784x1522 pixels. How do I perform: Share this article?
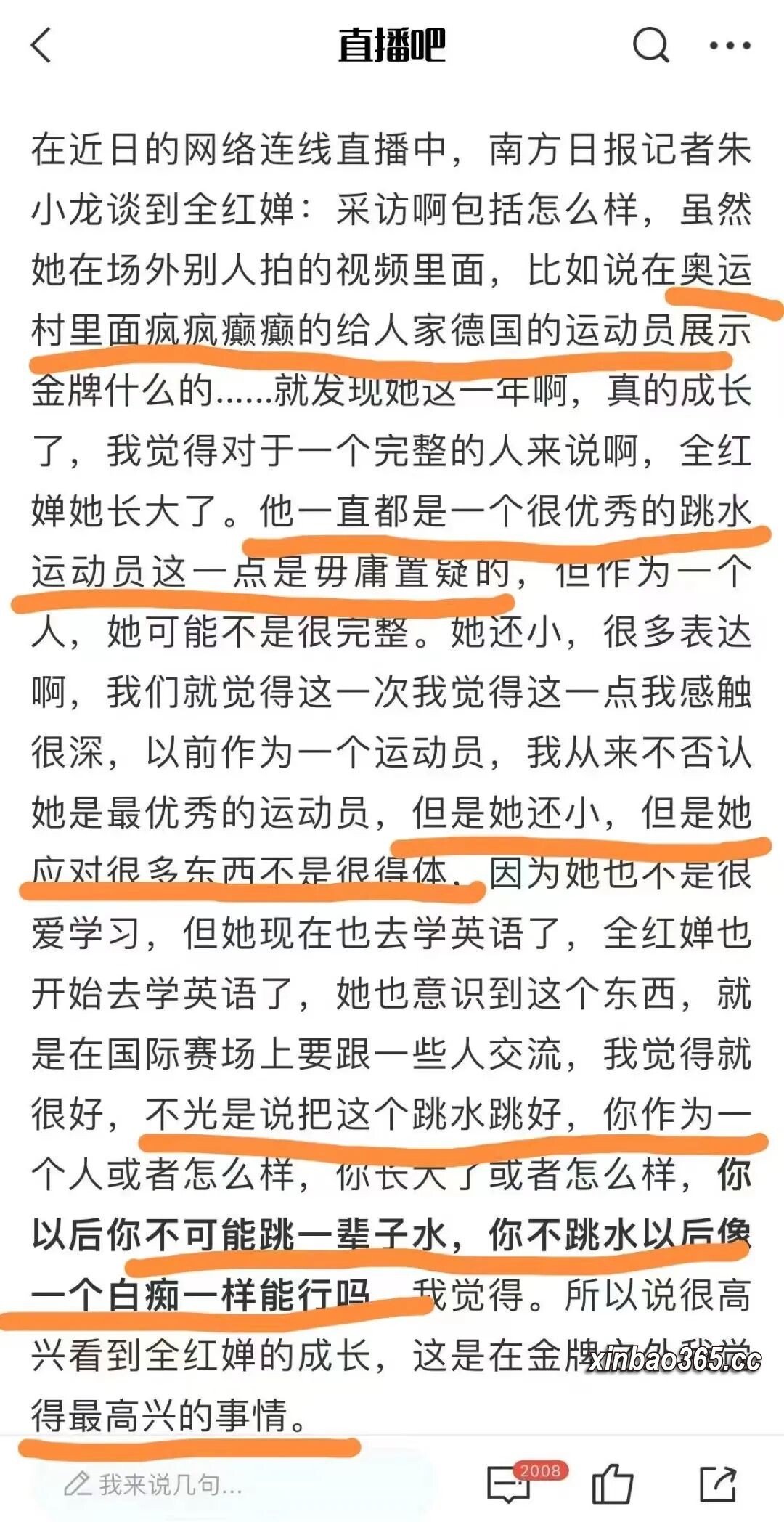point(717,1484)
